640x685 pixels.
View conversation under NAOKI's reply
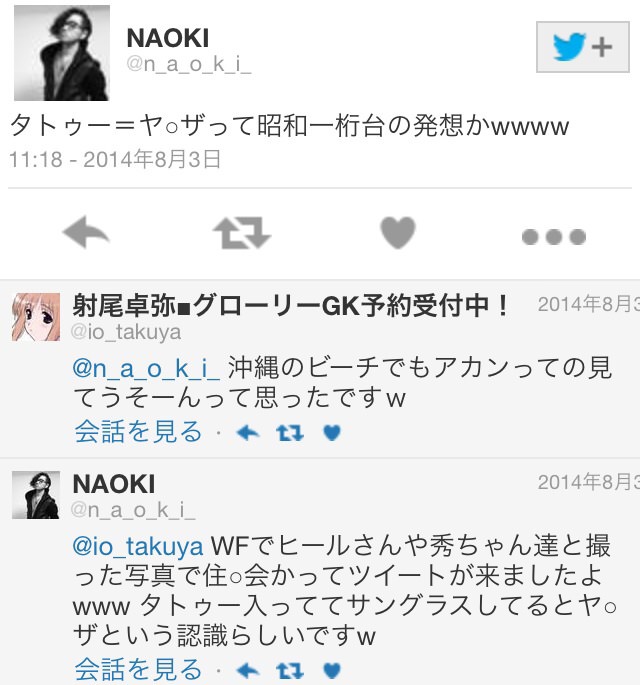[x=138, y=669]
